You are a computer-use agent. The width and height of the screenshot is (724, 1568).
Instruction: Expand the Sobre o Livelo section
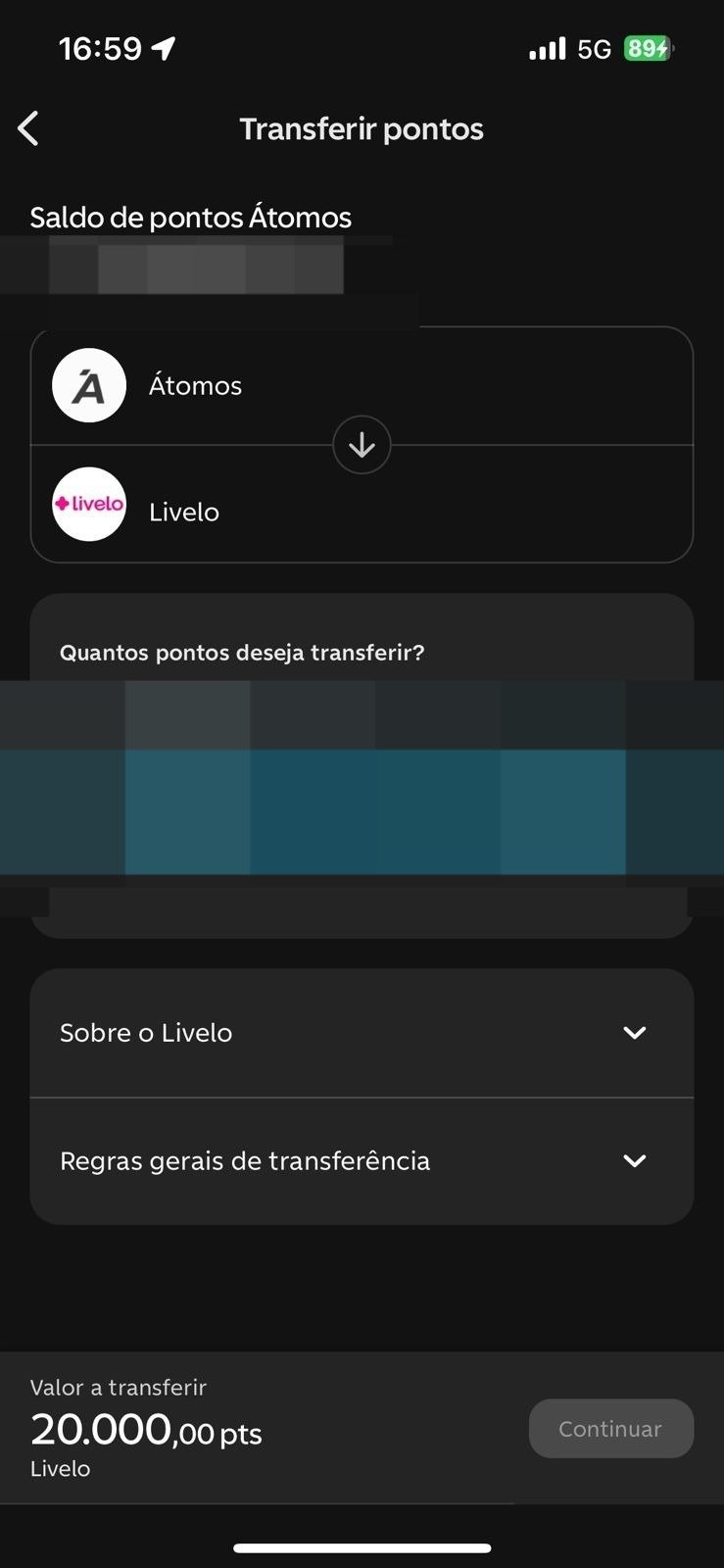pos(362,1033)
